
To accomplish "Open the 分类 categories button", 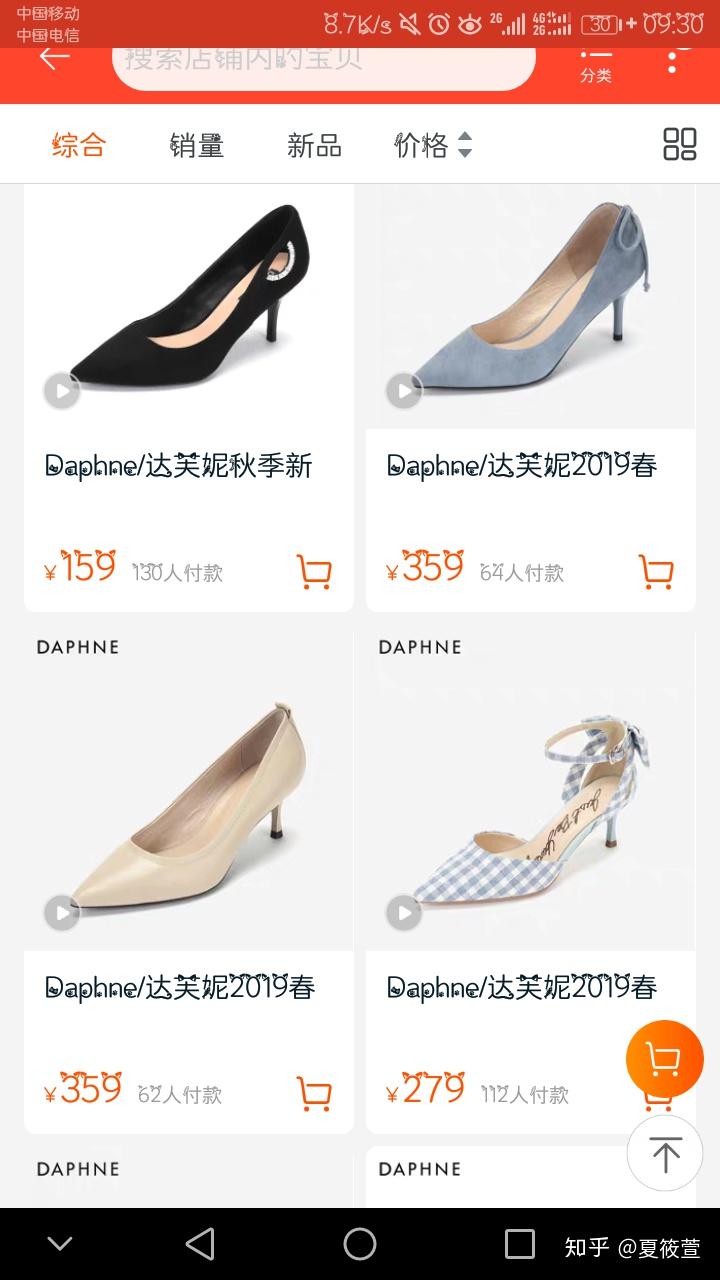I will (x=596, y=64).
